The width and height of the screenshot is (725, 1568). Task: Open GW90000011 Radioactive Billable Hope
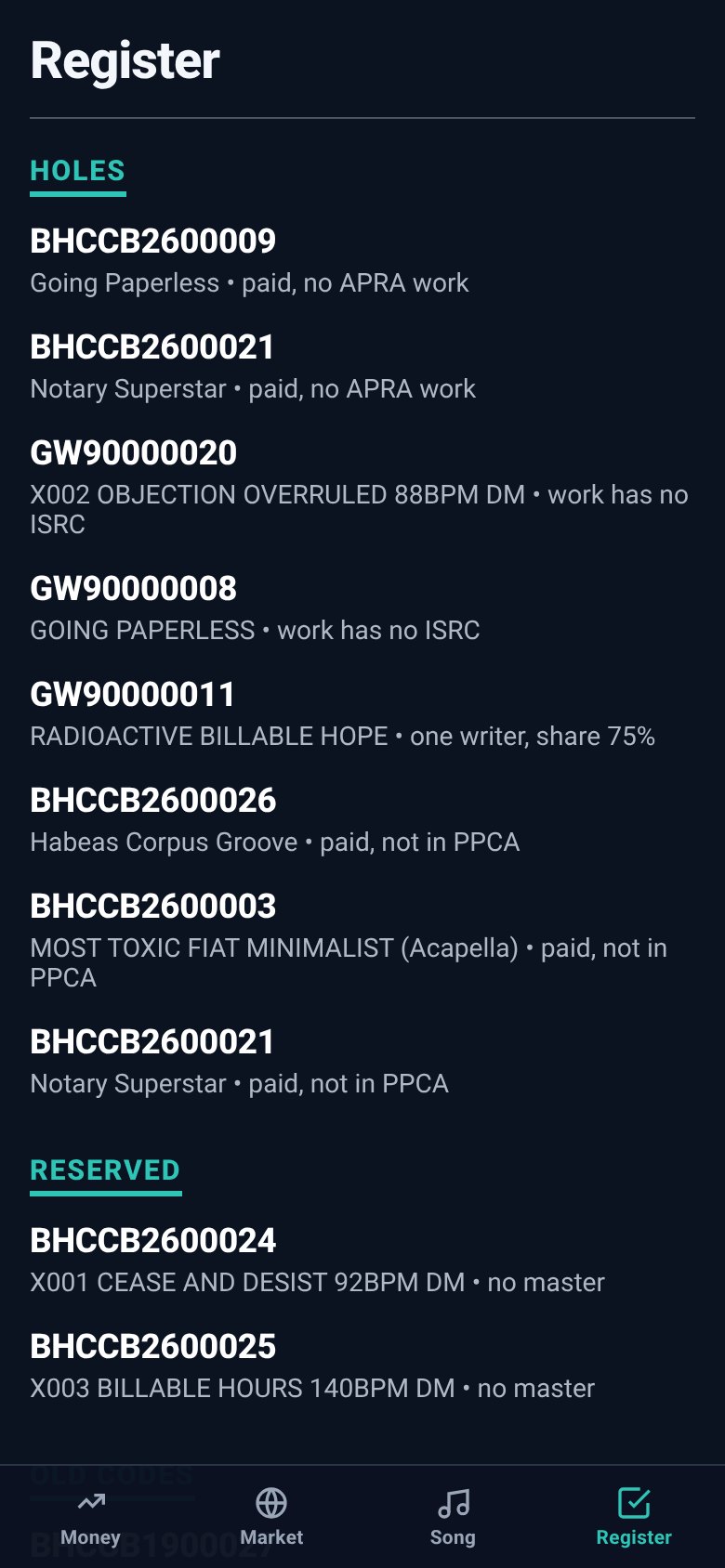(x=362, y=713)
